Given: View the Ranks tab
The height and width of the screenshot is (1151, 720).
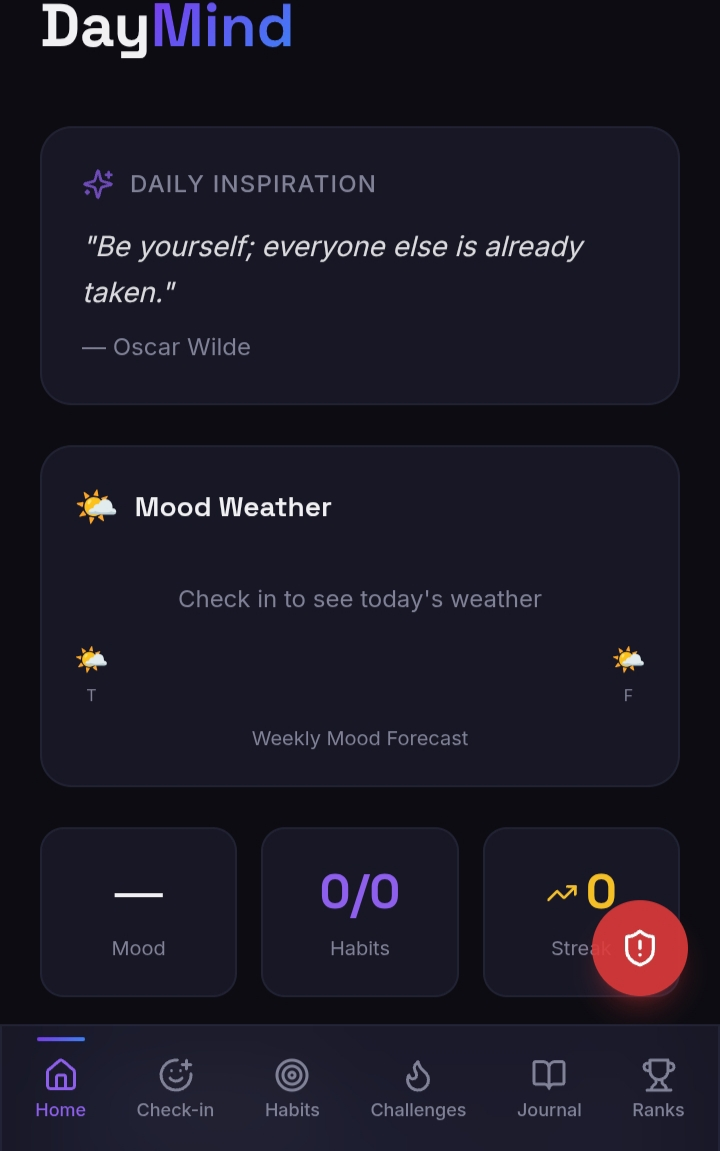Looking at the screenshot, I should (x=658, y=1088).
